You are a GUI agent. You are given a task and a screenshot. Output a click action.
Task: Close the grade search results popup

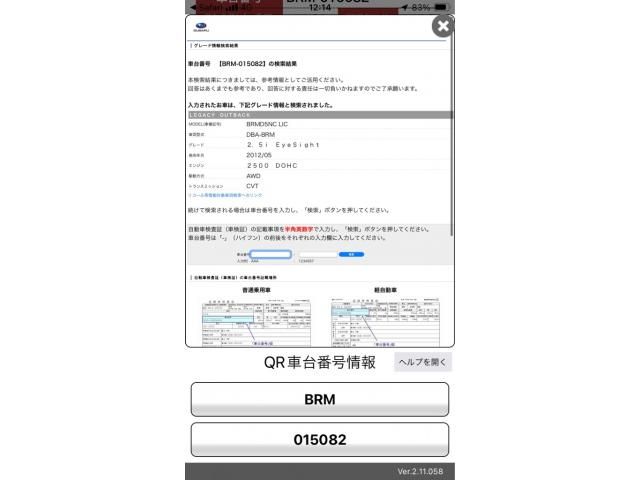tap(442, 27)
